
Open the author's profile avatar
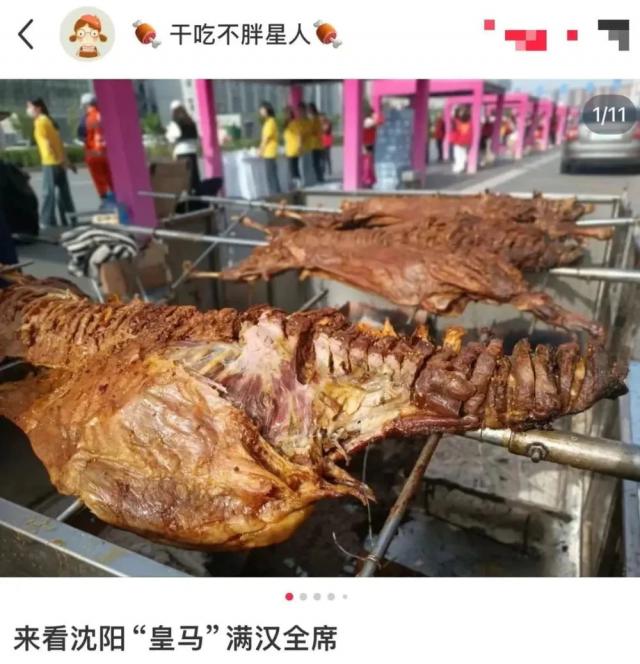87,35
